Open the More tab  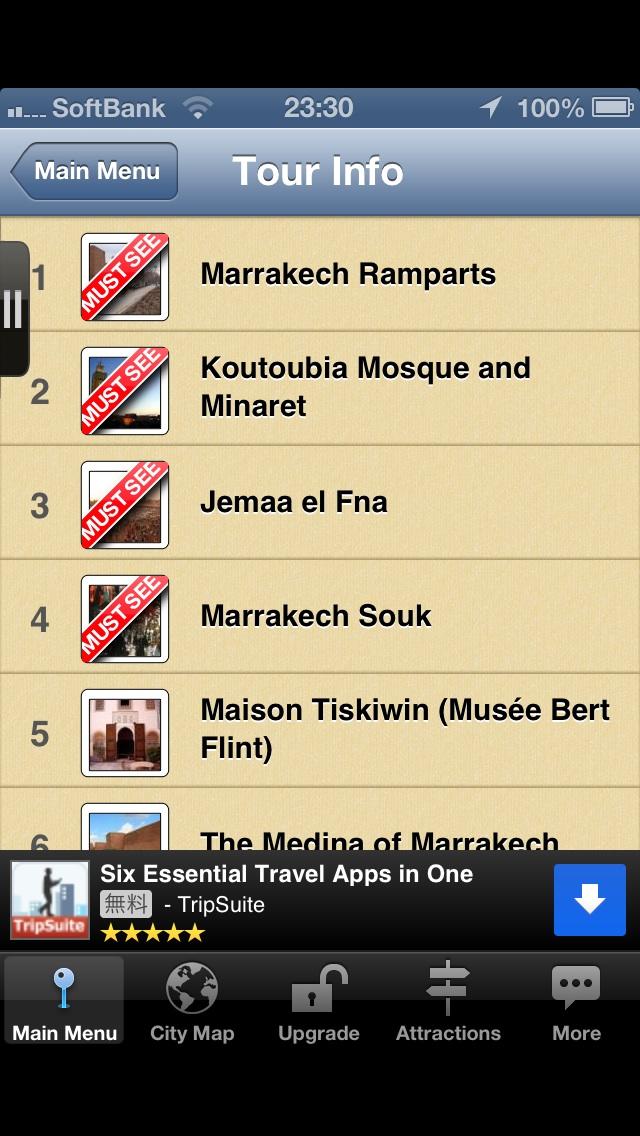point(576,1000)
